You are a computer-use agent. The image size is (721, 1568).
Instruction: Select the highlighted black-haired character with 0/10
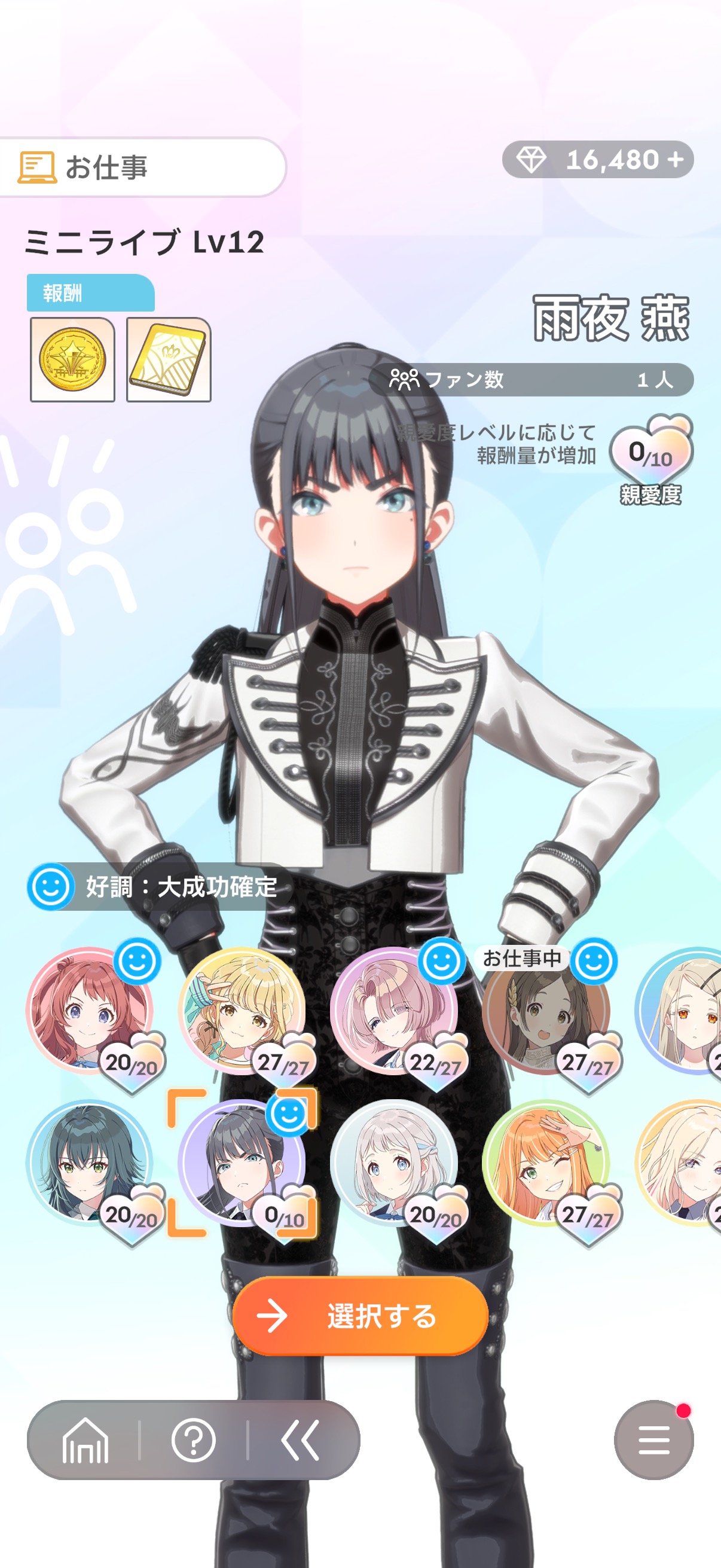pos(241,1163)
